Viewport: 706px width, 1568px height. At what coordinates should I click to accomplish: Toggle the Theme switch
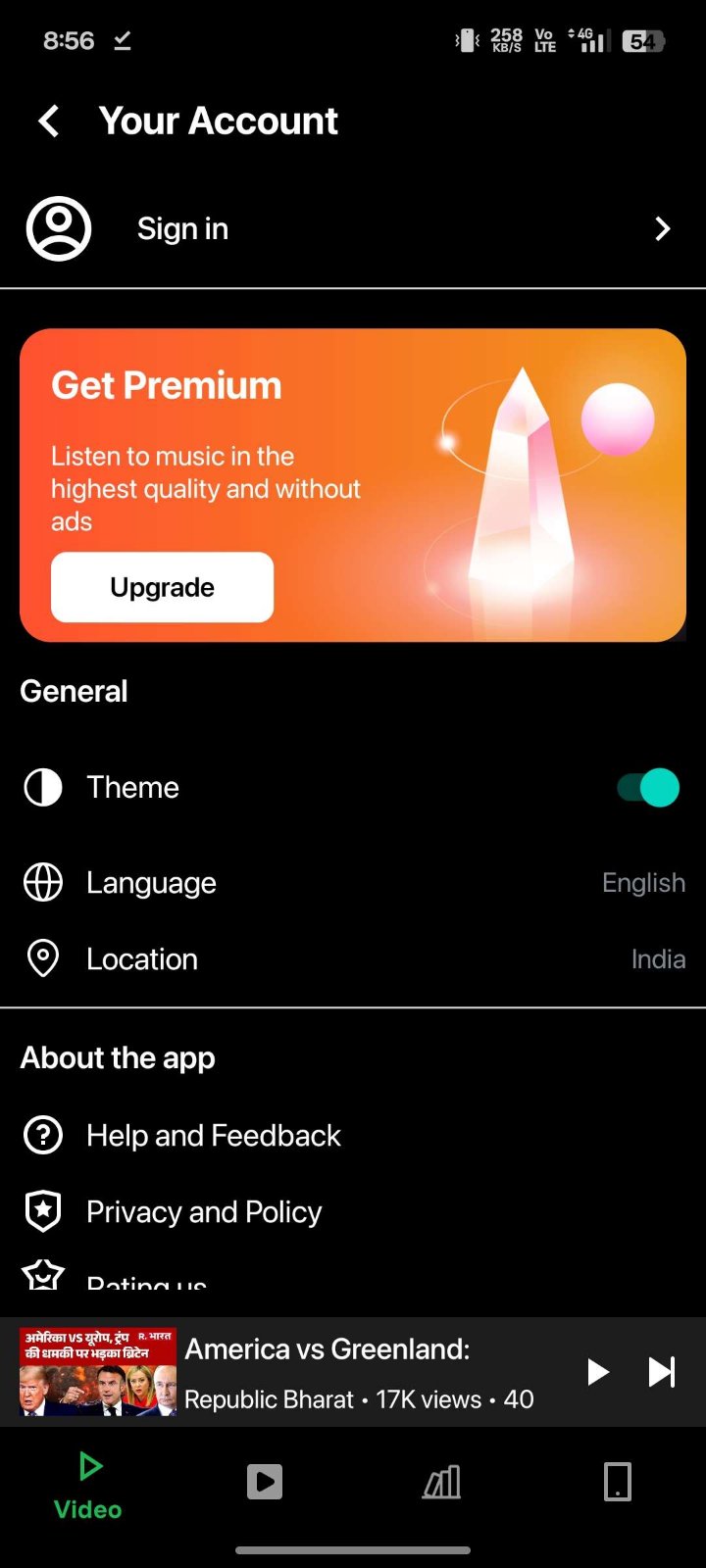pos(648,788)
